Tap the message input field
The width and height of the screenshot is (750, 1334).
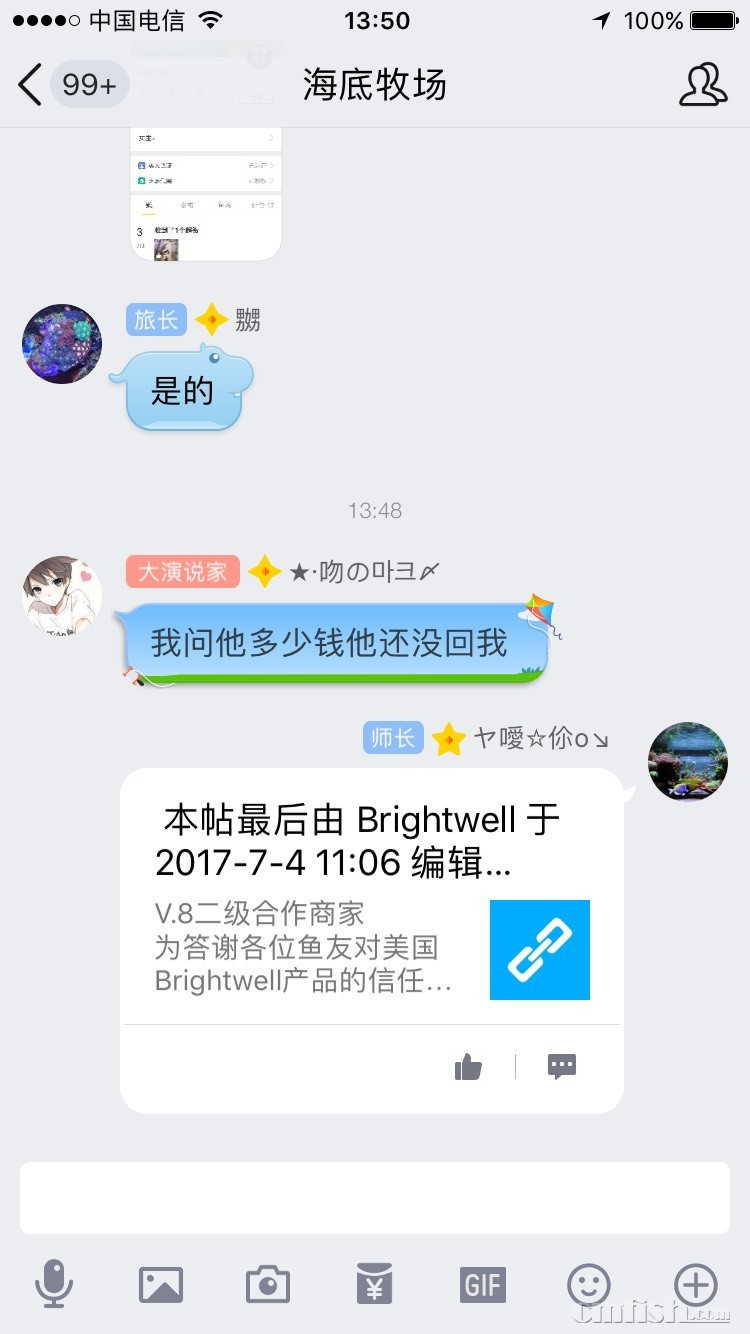point(375,1196)
